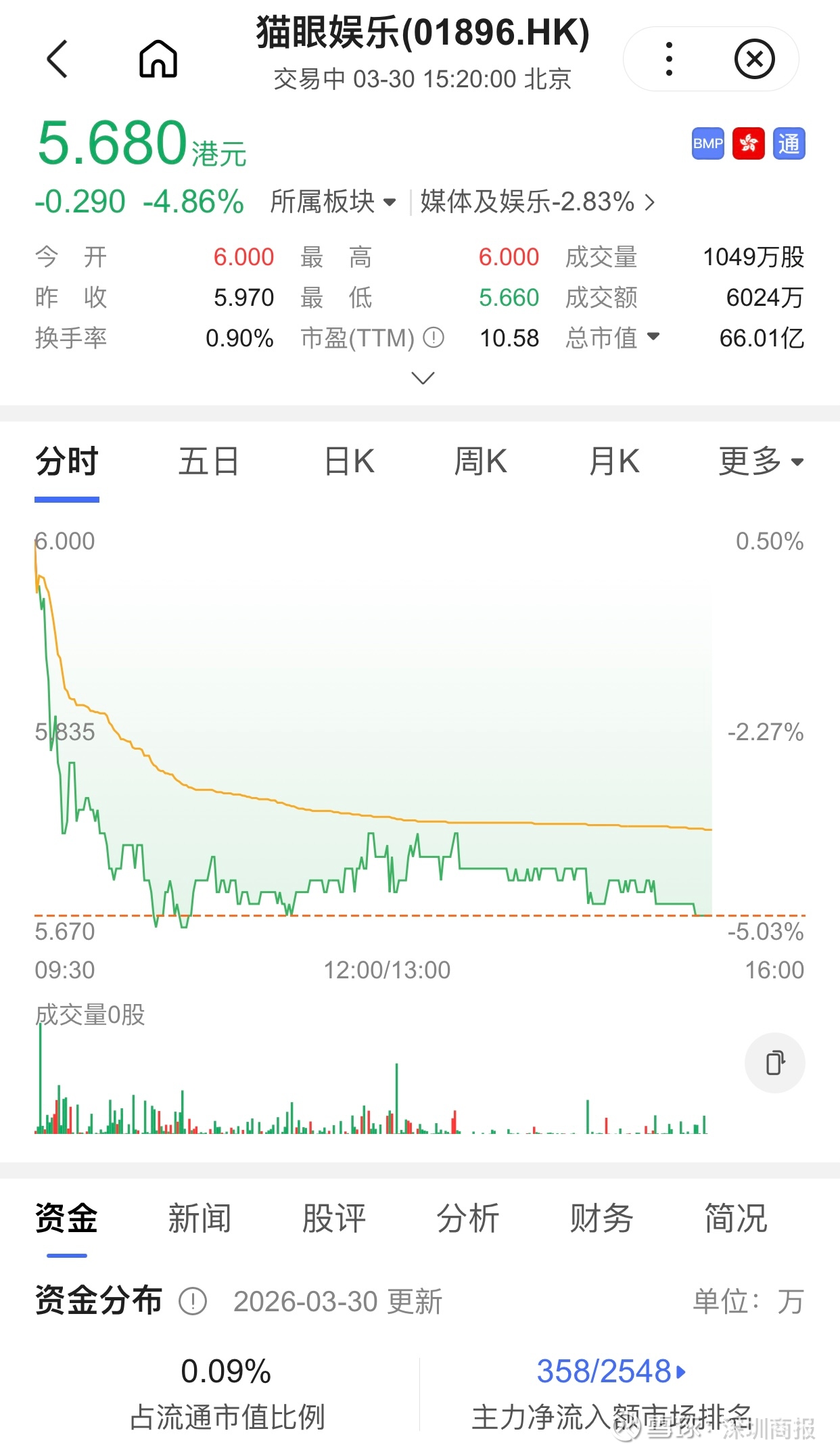Open the 358/2548 market ranking link
The width and height of the screenshot is (840, 1454).
click(611, 1372)
